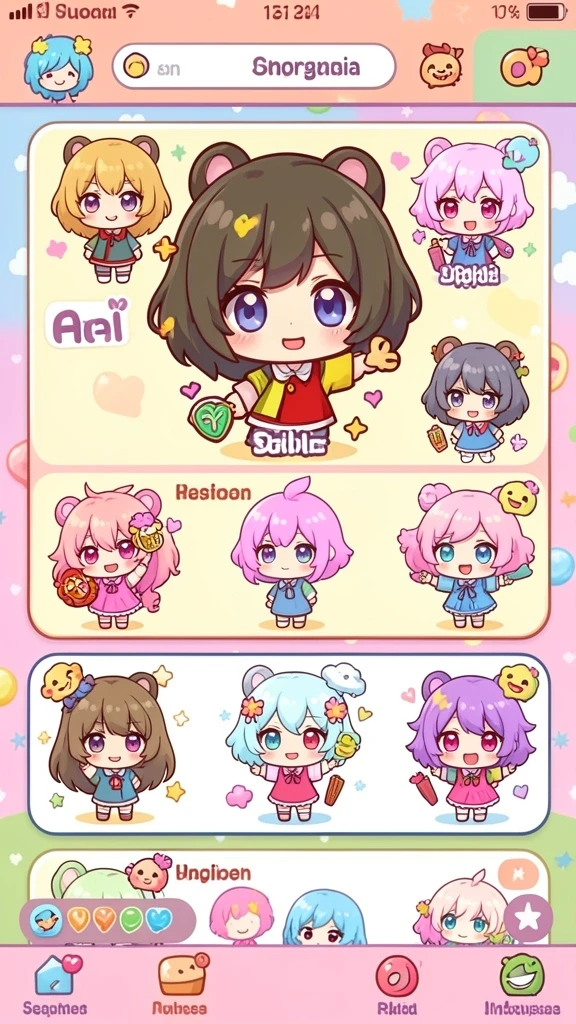Open the red circle icon tab

(x=396, y=984)
